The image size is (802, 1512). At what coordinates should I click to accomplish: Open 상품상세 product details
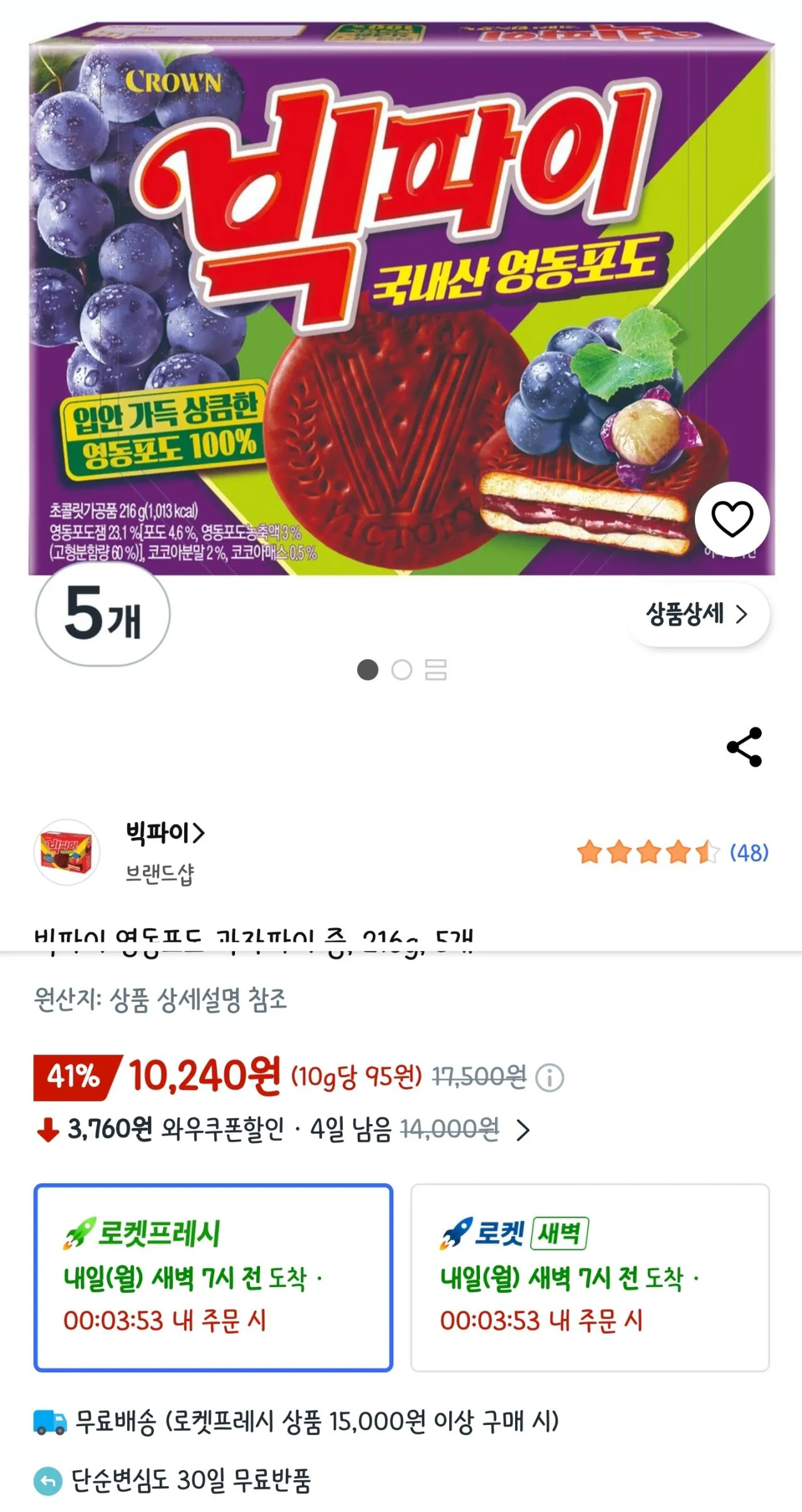pyautogui.click(x=697, y=615)
